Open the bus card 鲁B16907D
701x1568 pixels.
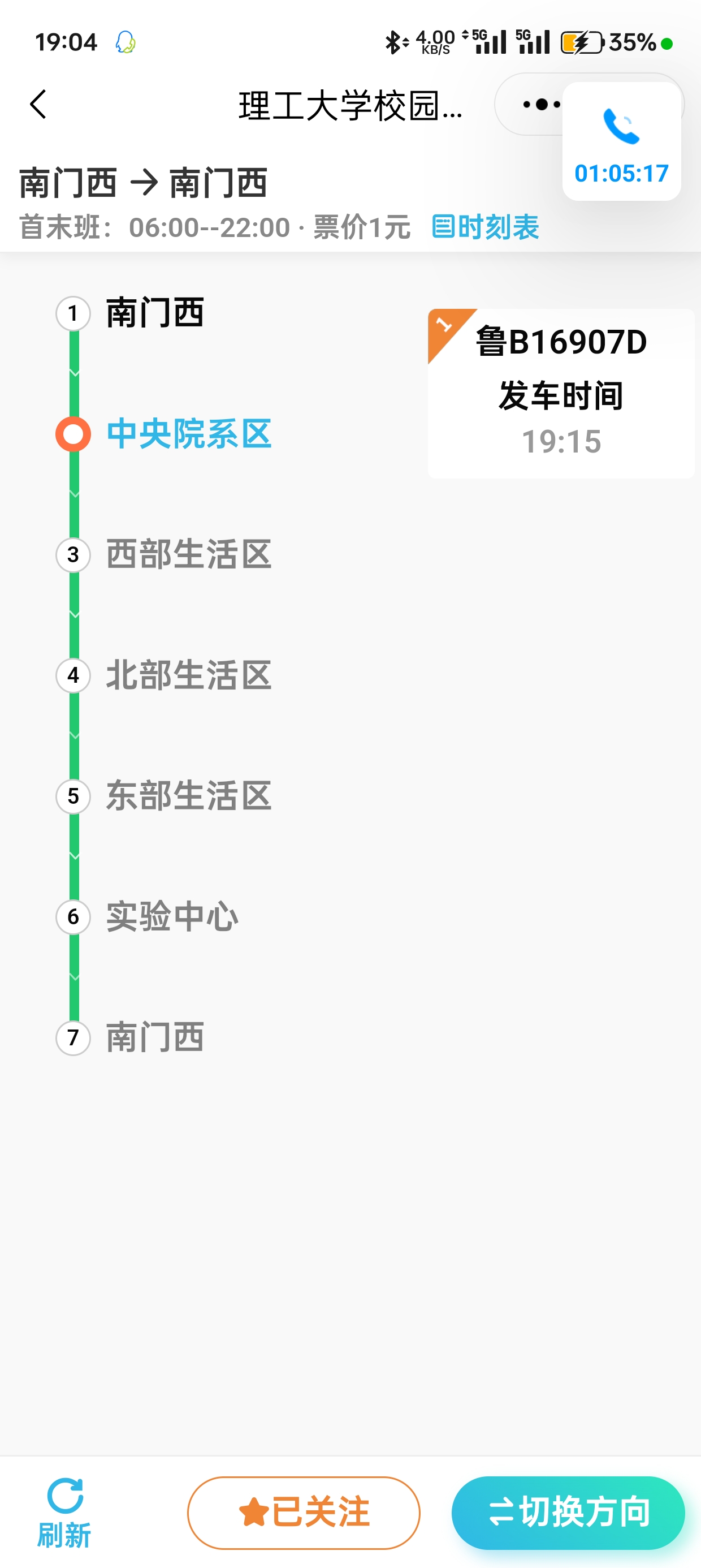tap(560, 393)
